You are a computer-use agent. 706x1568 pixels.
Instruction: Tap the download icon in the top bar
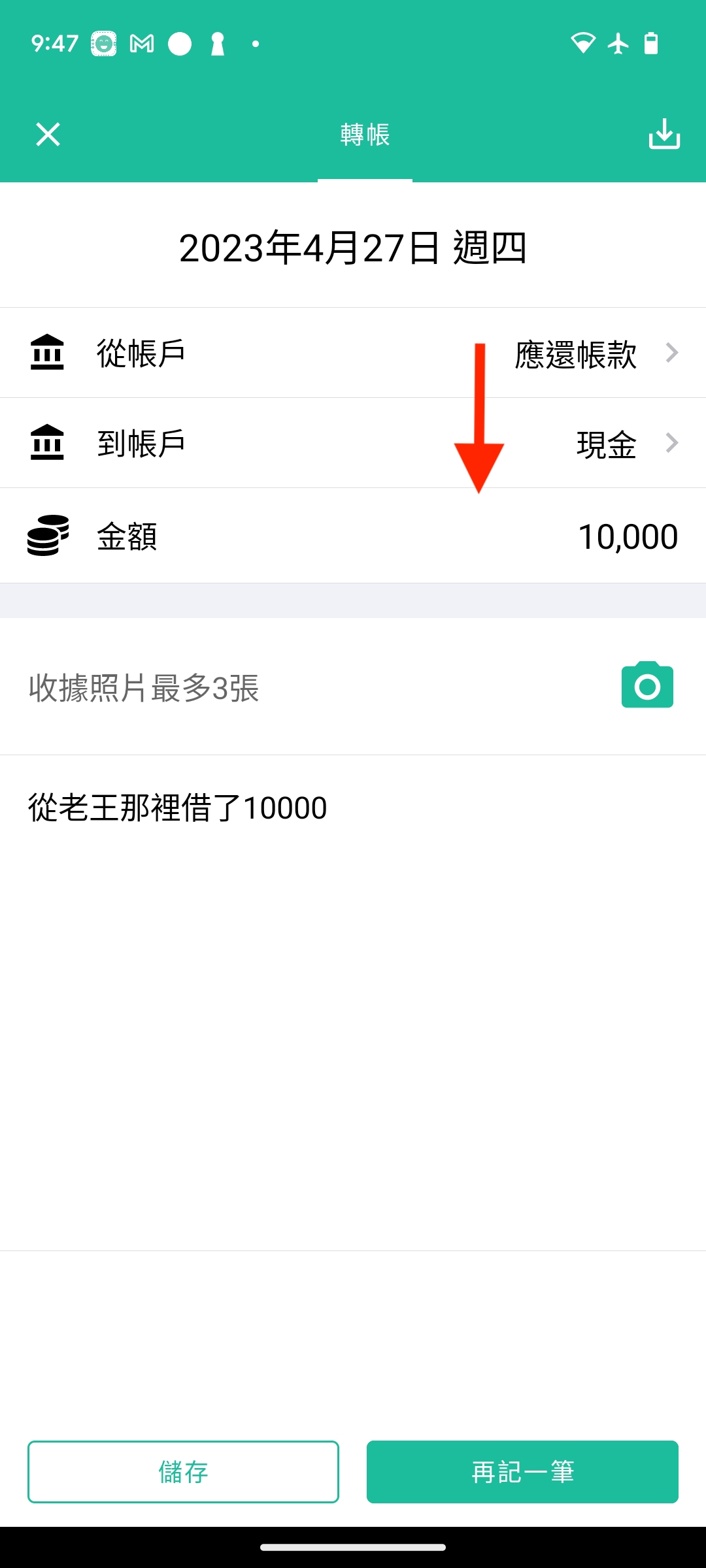pos(664,135)
